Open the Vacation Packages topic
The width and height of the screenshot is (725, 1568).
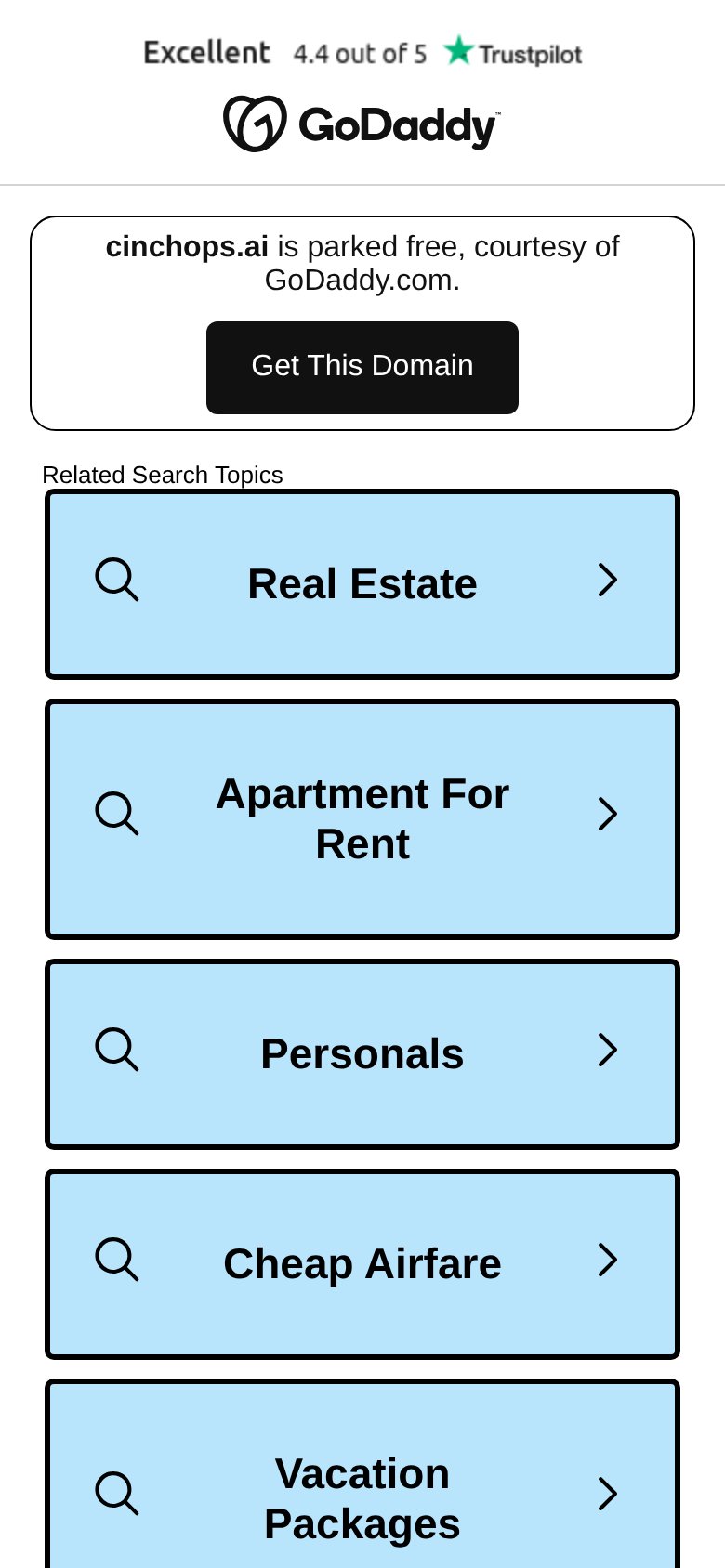coord(362,1477)
